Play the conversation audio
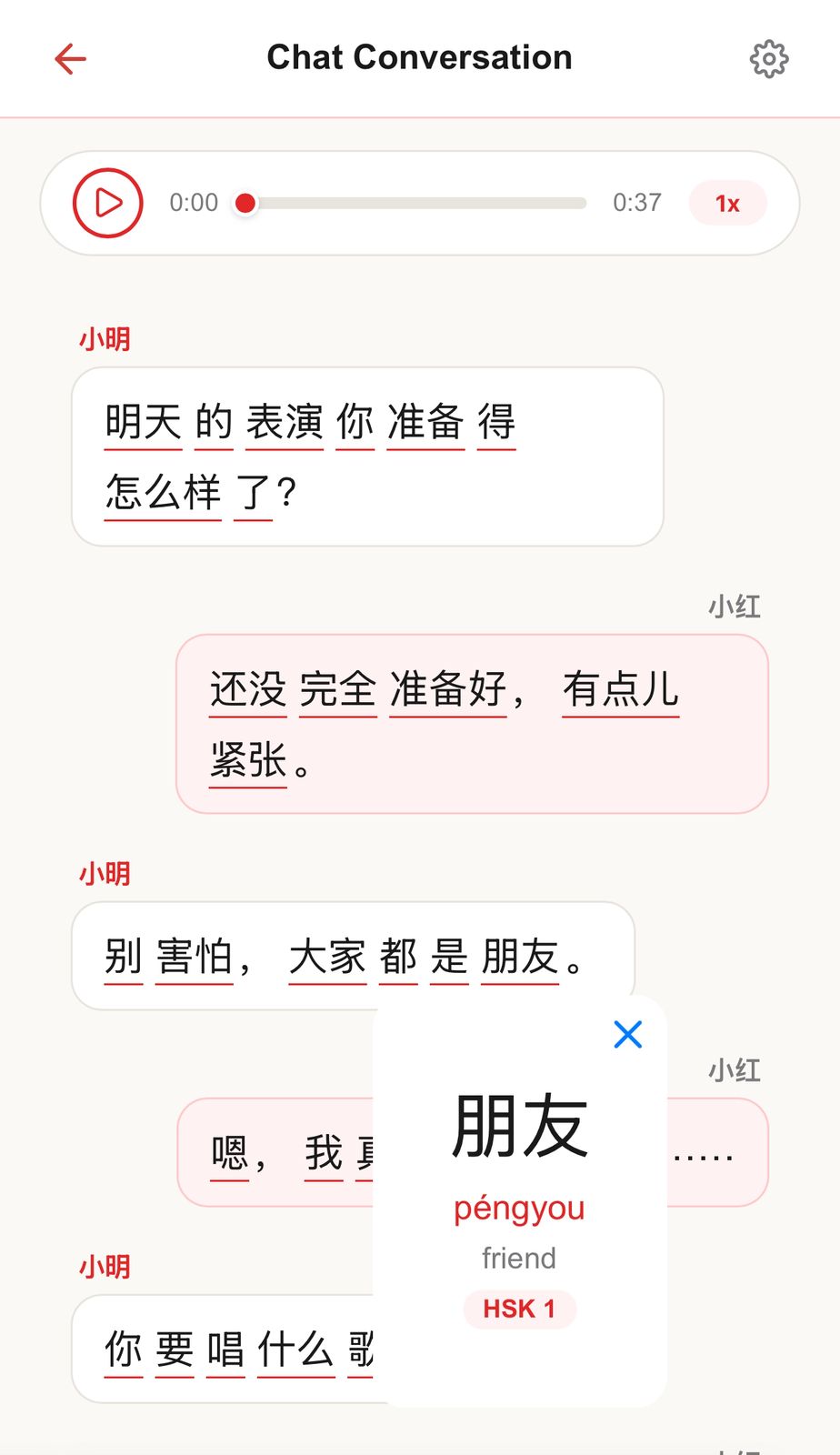Viewport: 840px width, 1455px height. tap(106, 202)
